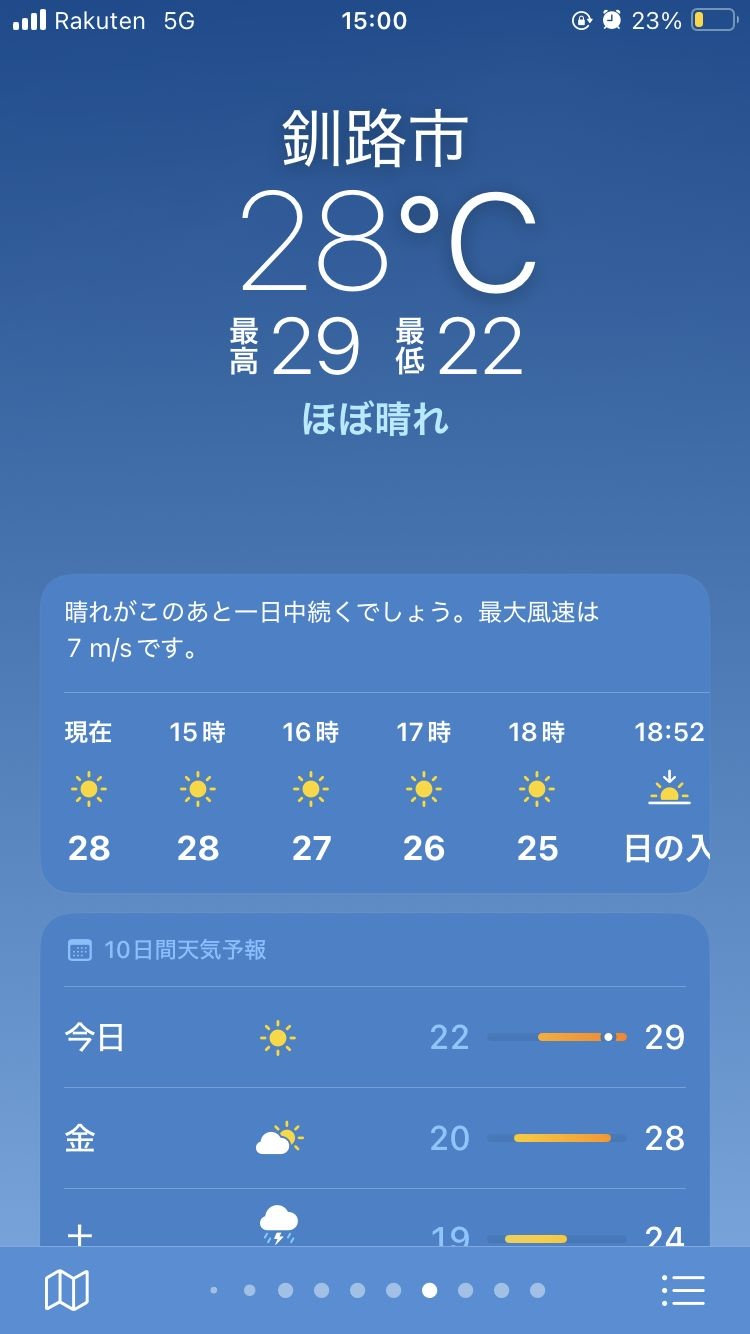The width and height of the screenshot is (750, 1334).
Task: Tap the city page indicator dots
Action: 376,1290
